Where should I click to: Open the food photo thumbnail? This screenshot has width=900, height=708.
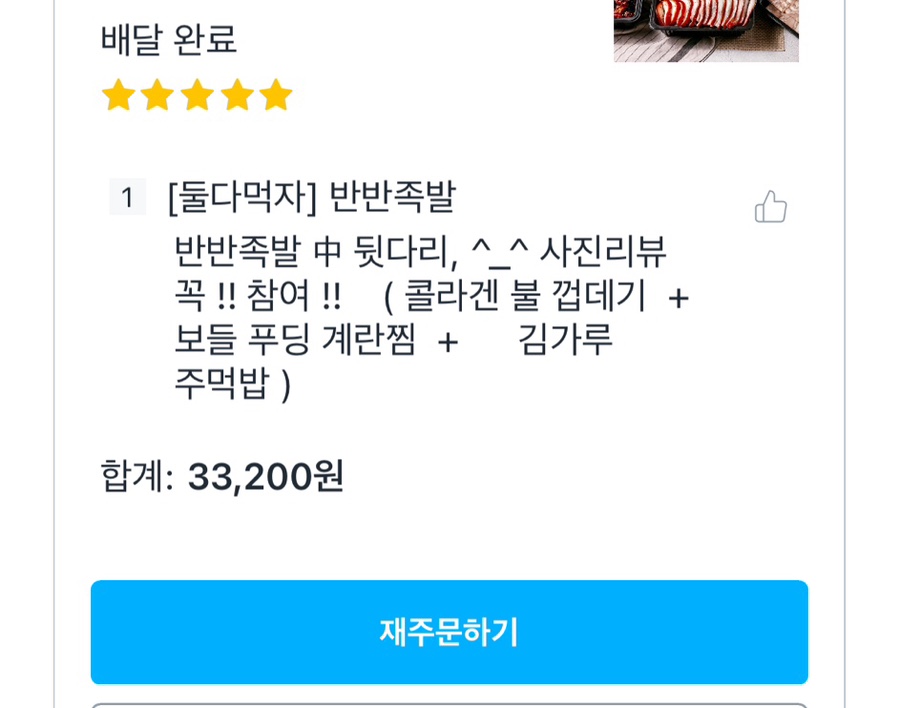click(706, 31)
